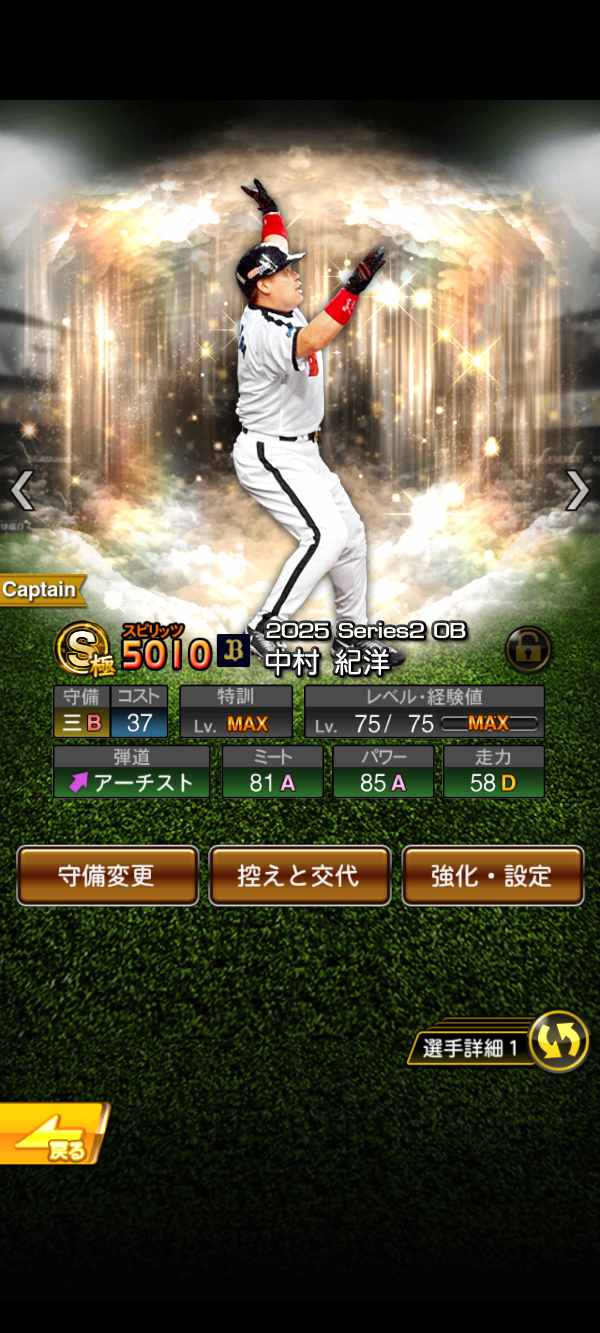
Task: Open 控えと交代 to swap with bench
Action: (x=298, y=876)
